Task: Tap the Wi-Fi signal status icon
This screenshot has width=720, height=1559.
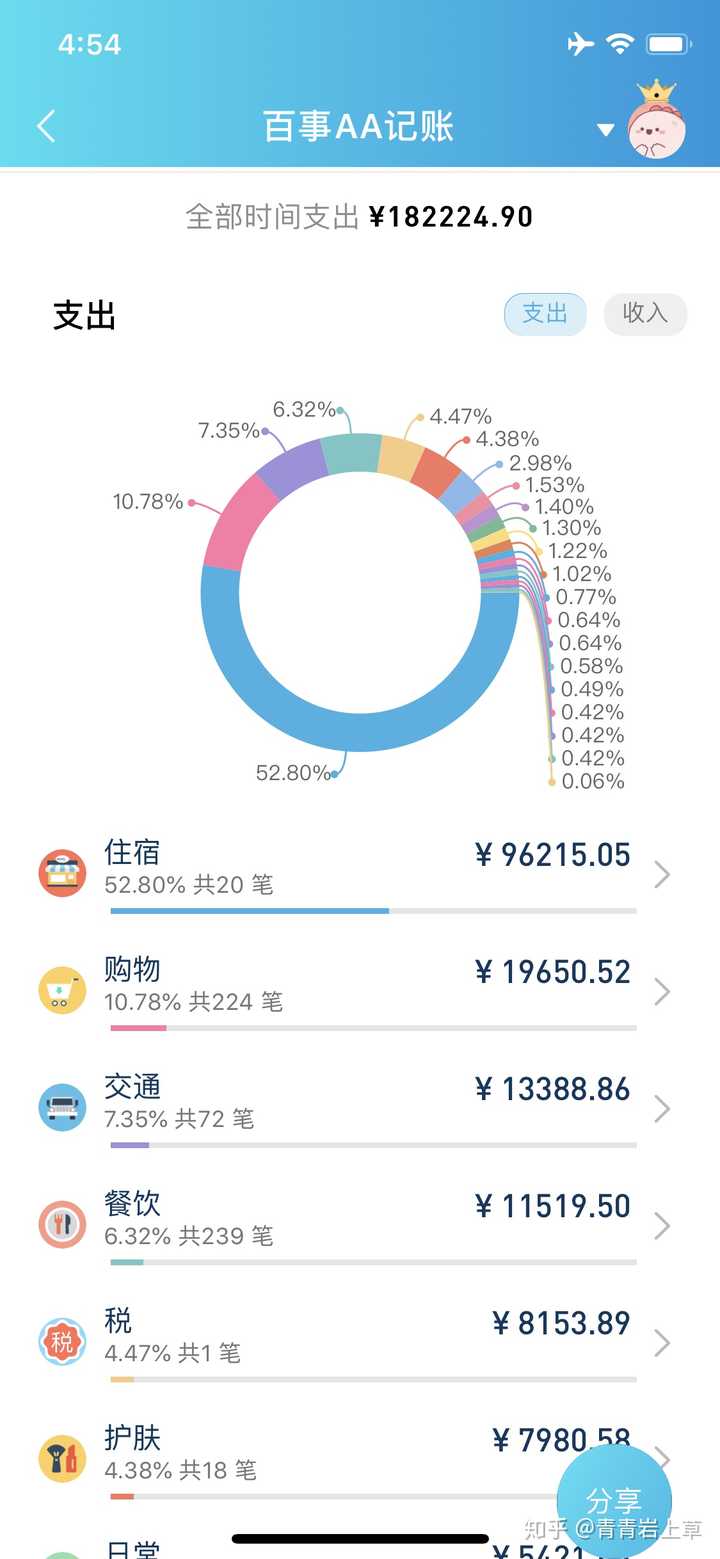Action: point(620,43)
